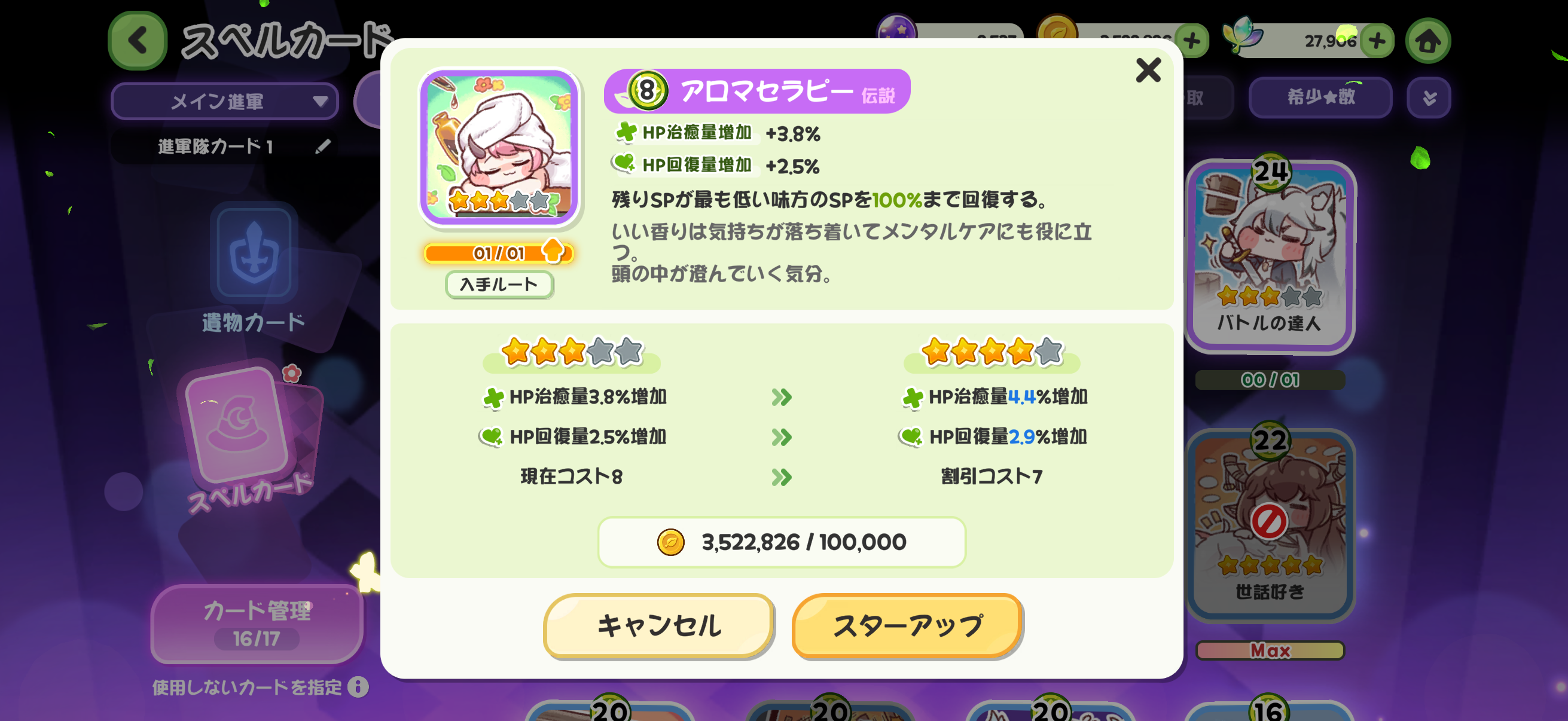Expand the メイン進軍 dropdown
The image size is (1568, 721).
(x=225, y=101)
